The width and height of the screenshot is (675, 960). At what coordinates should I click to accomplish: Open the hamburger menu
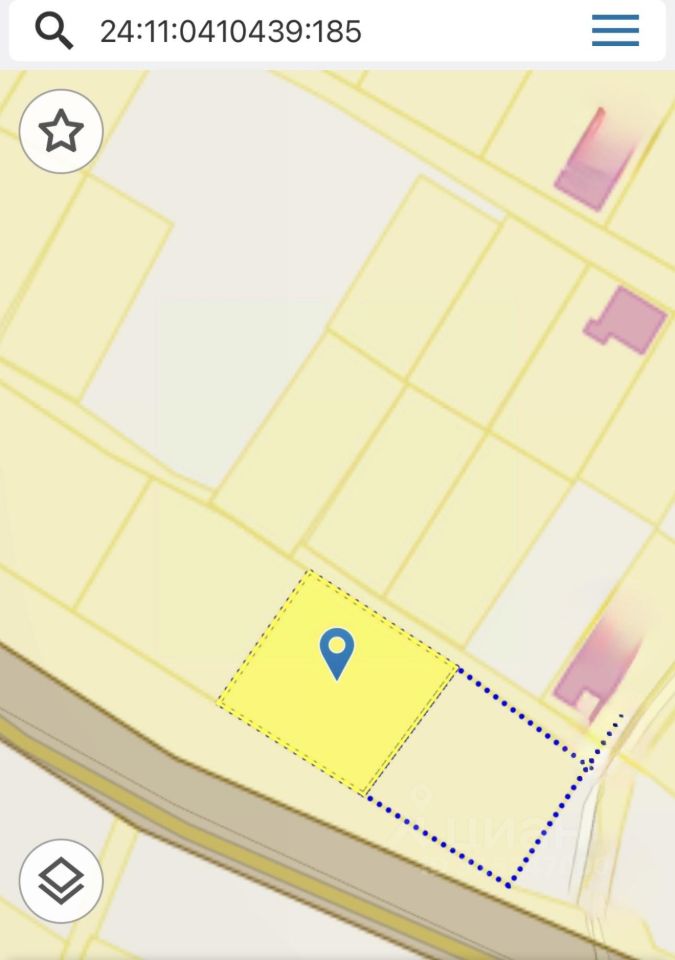coord(615,31)
